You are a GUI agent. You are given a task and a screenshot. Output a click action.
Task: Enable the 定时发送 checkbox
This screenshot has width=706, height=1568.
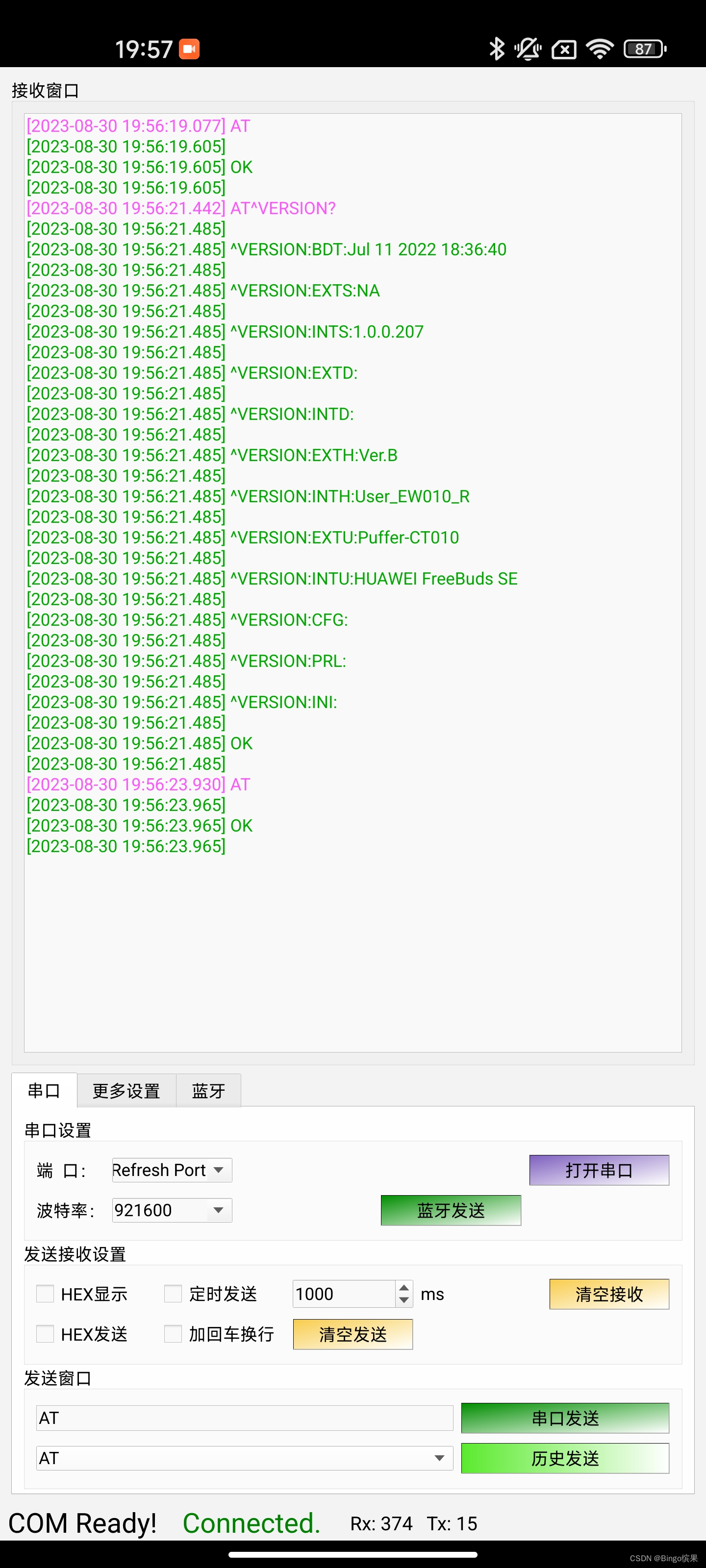tap(173, 1294)
